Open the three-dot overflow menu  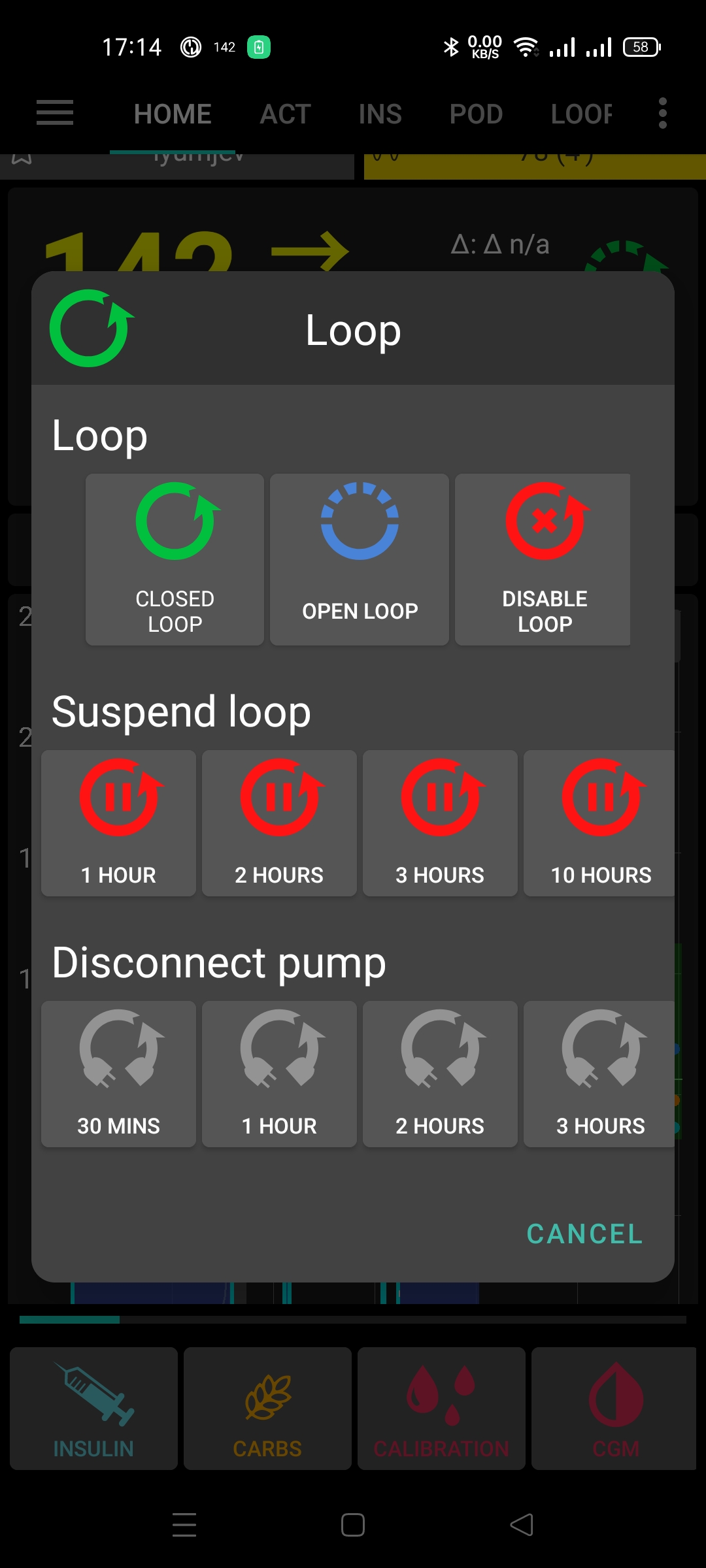pos(662,112)
